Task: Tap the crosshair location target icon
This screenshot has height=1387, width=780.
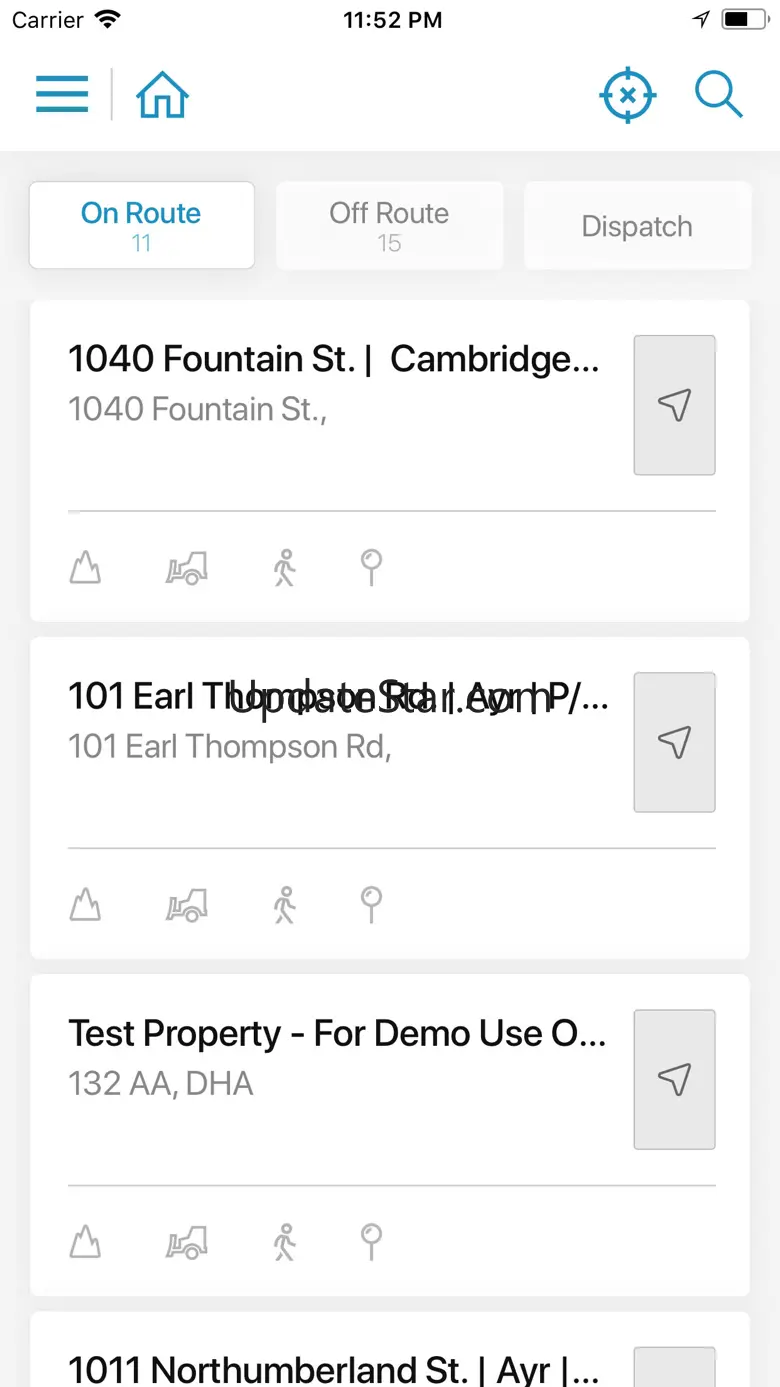Action: point(627,95)
